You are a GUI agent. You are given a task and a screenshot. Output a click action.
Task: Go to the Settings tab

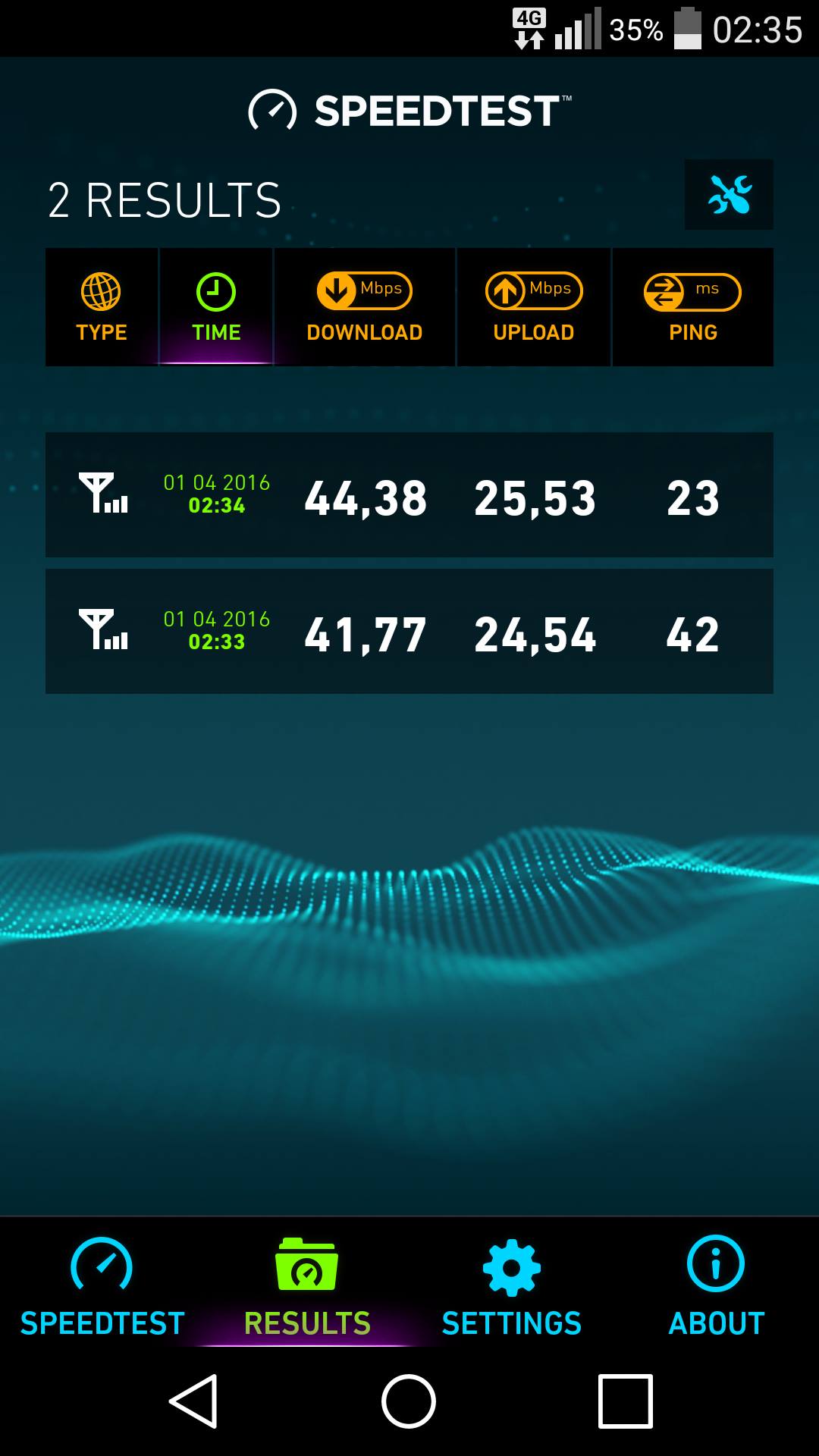[x=512, y=1286]
